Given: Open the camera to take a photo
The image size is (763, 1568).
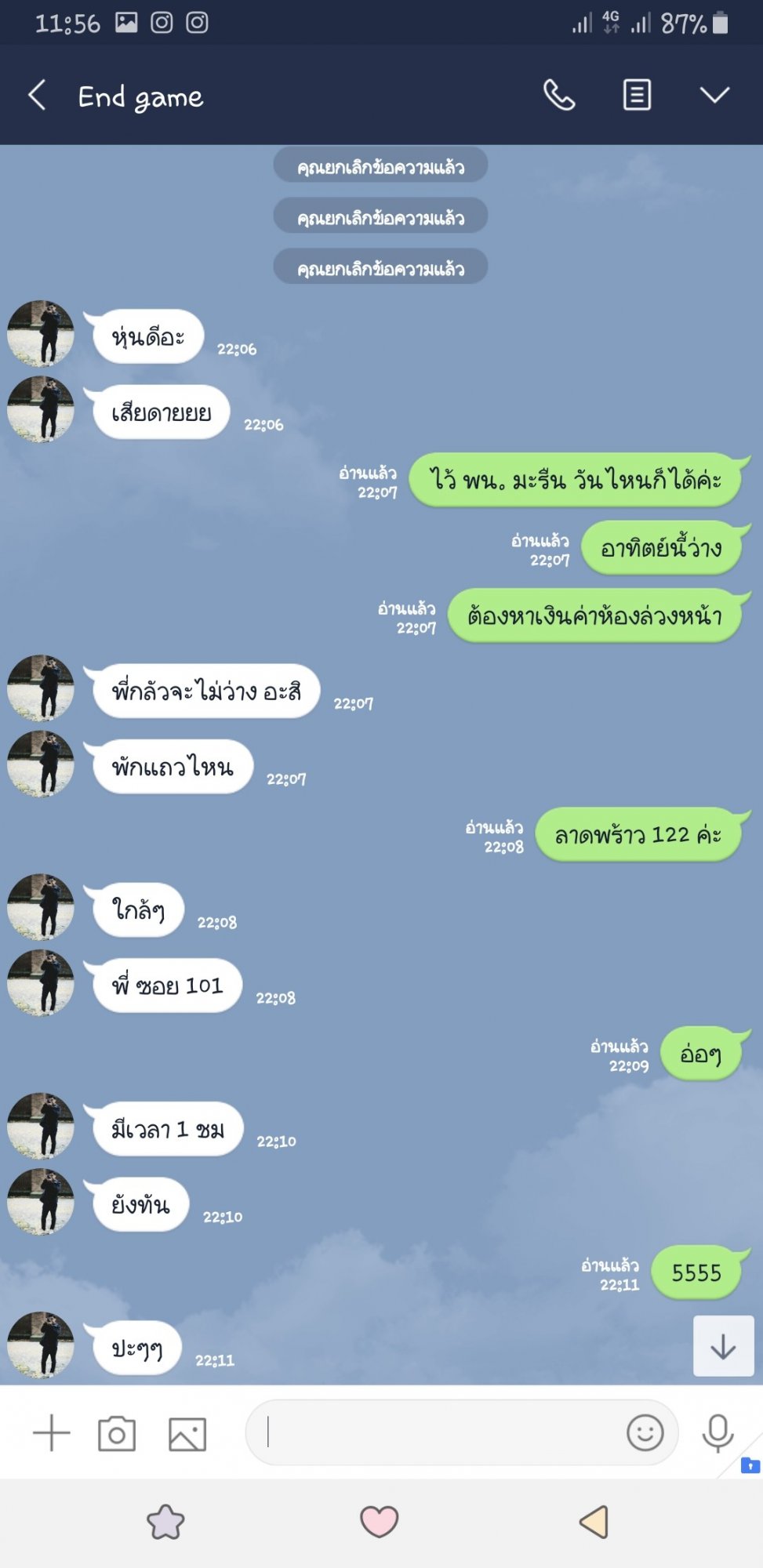Looking at the screenshot, I should [x=117, y=1434].
